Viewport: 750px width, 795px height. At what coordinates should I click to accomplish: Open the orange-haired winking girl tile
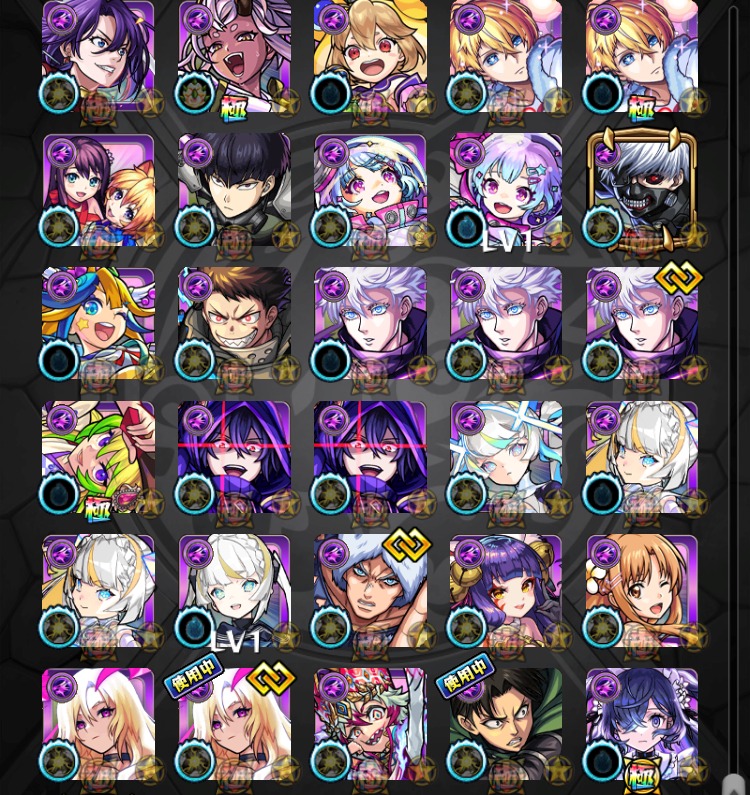(x=641, y=591)
